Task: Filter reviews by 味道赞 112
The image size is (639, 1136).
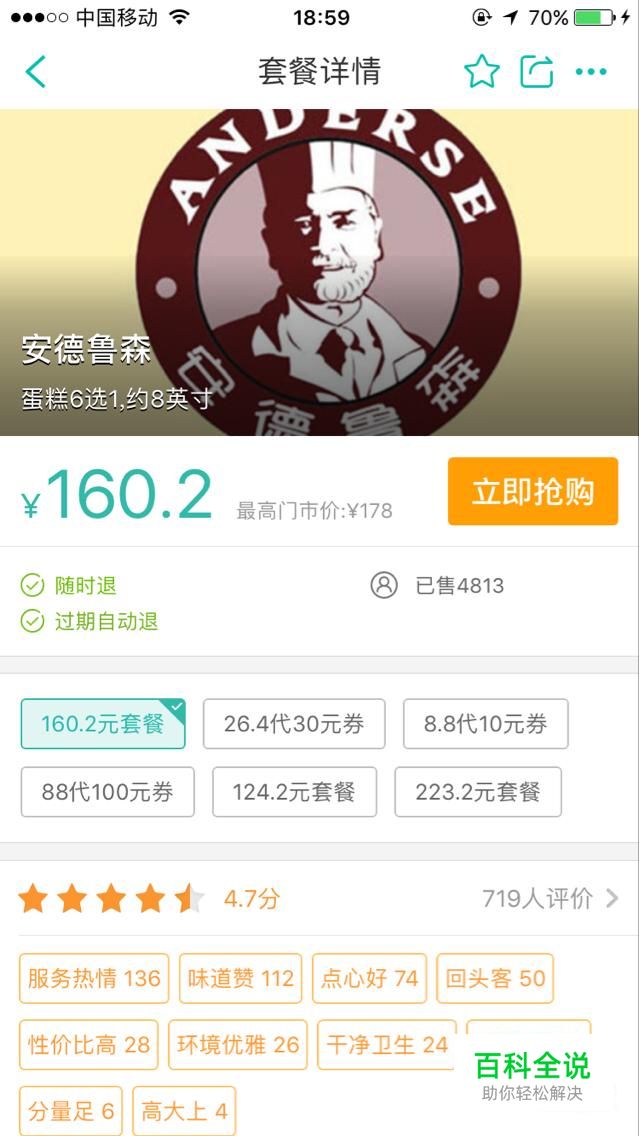Action: 241,979
